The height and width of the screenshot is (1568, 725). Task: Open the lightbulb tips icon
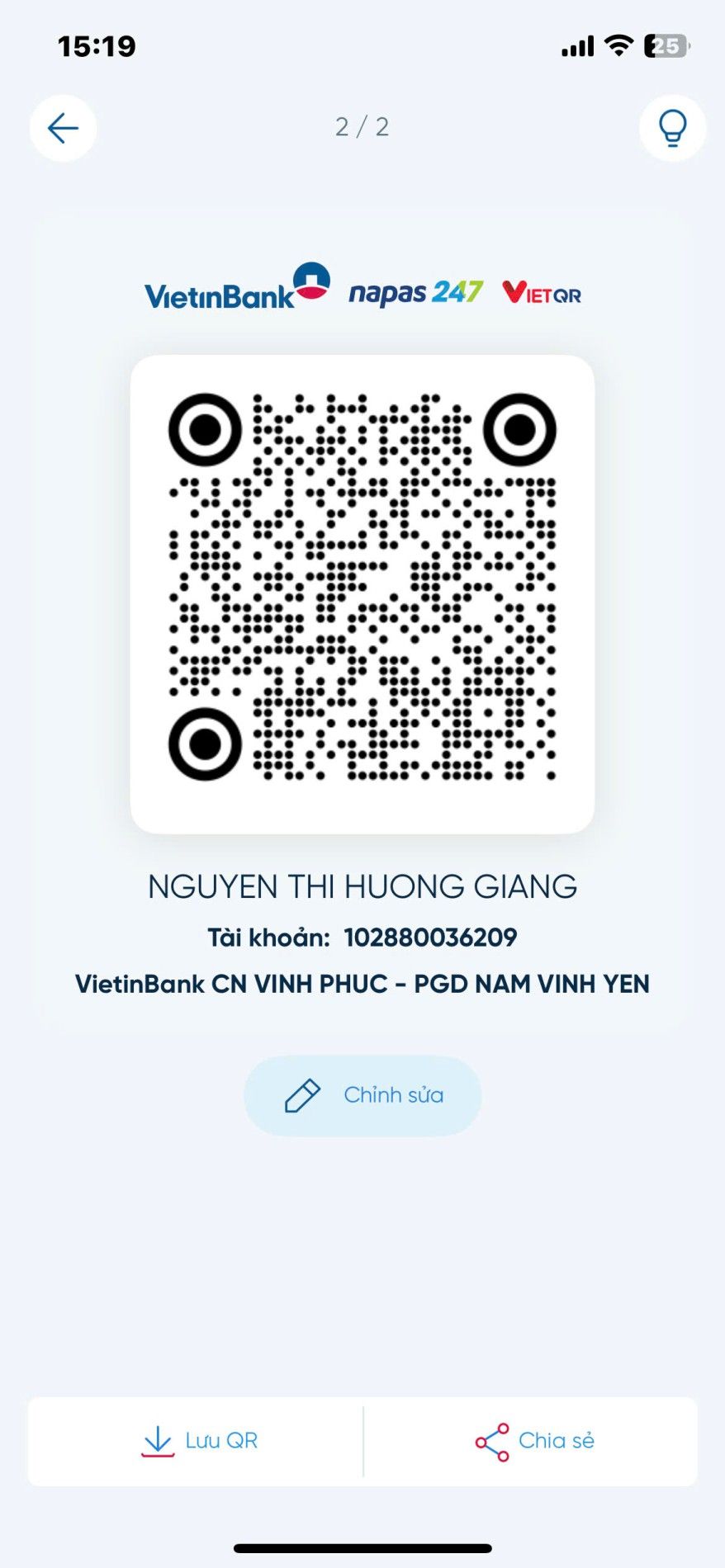click(x=672, y=128)
